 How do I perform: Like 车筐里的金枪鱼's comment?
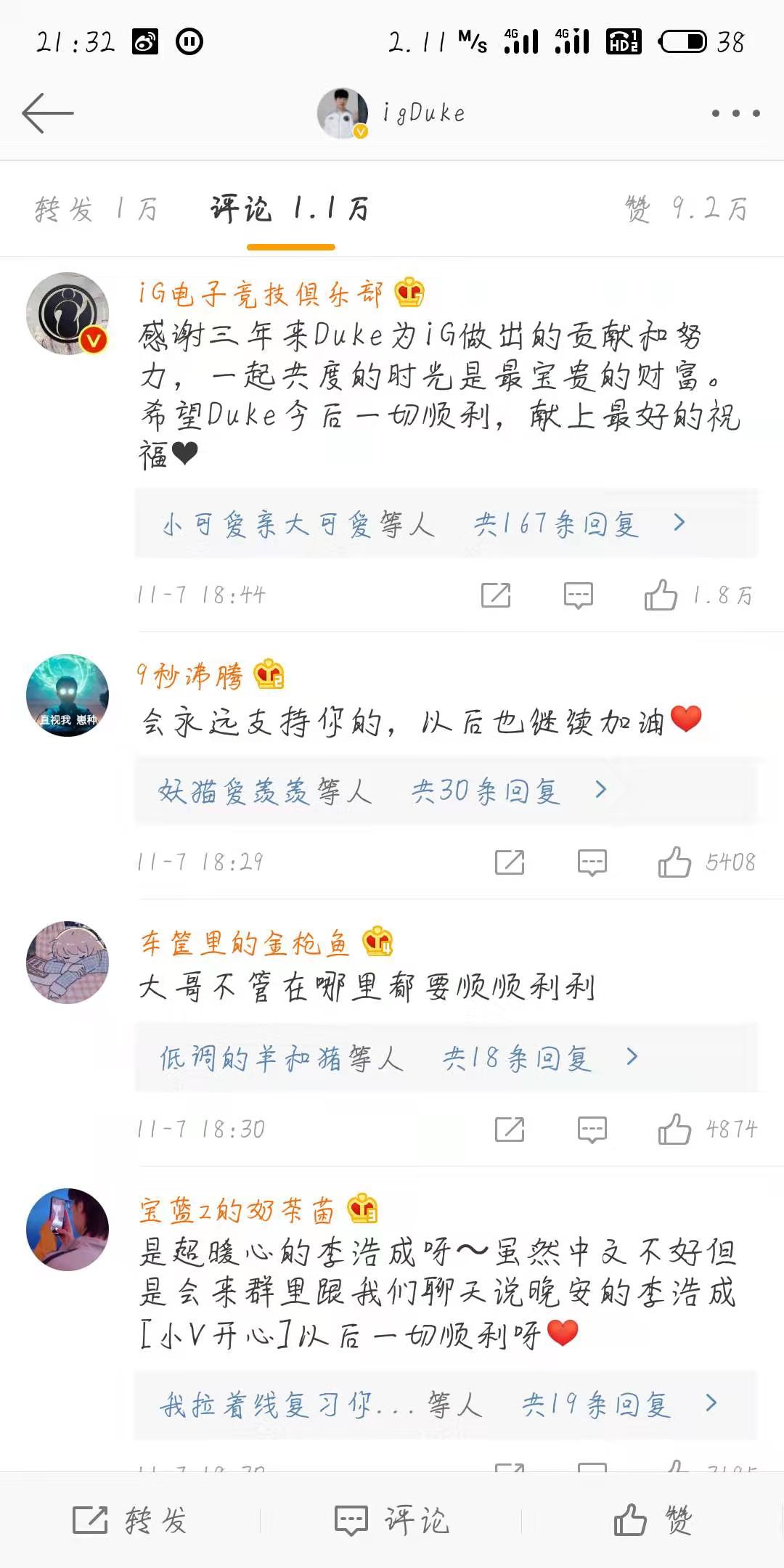pyautogui.click(x=674, y=1130)
